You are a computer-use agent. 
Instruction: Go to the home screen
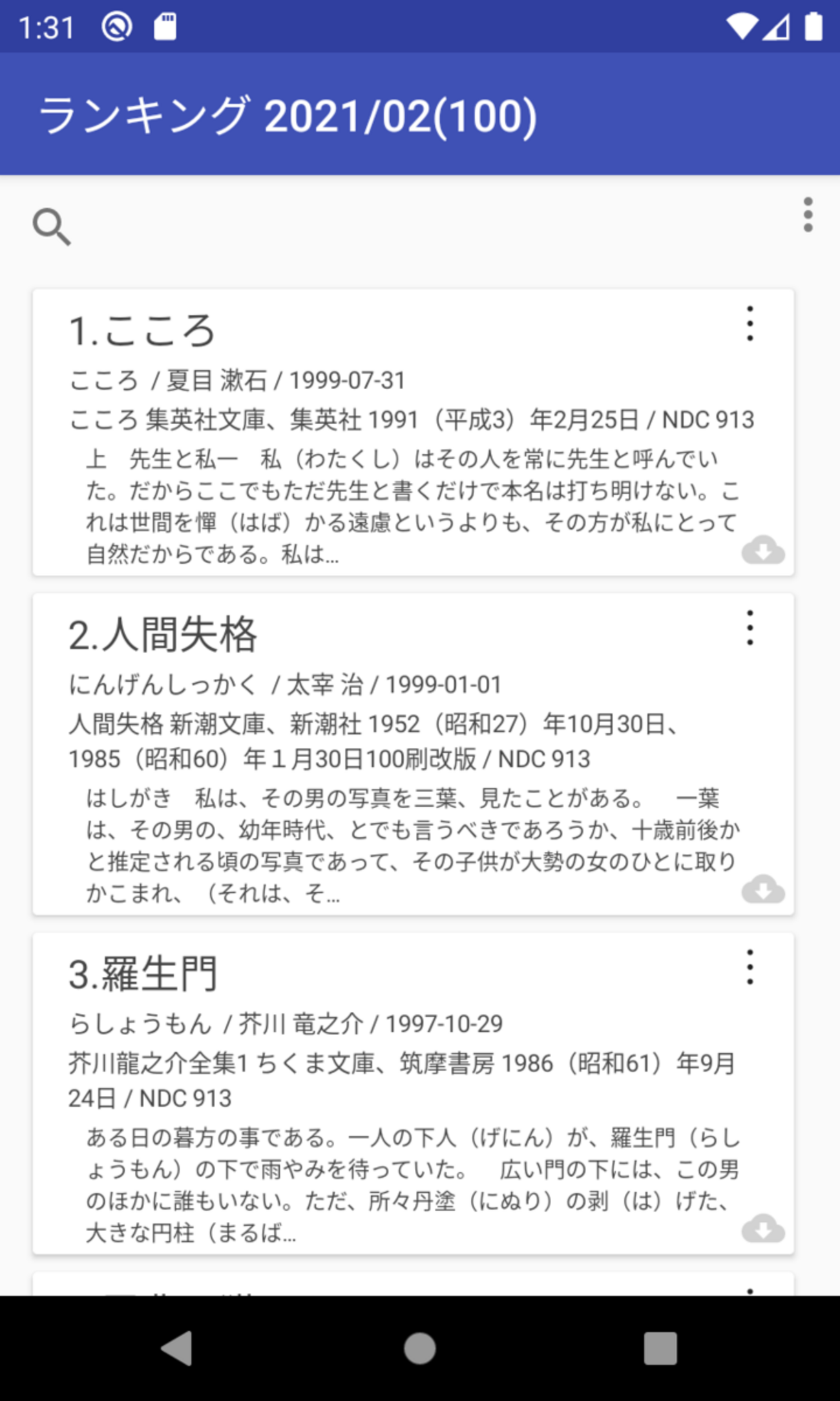pos(420,1349)
